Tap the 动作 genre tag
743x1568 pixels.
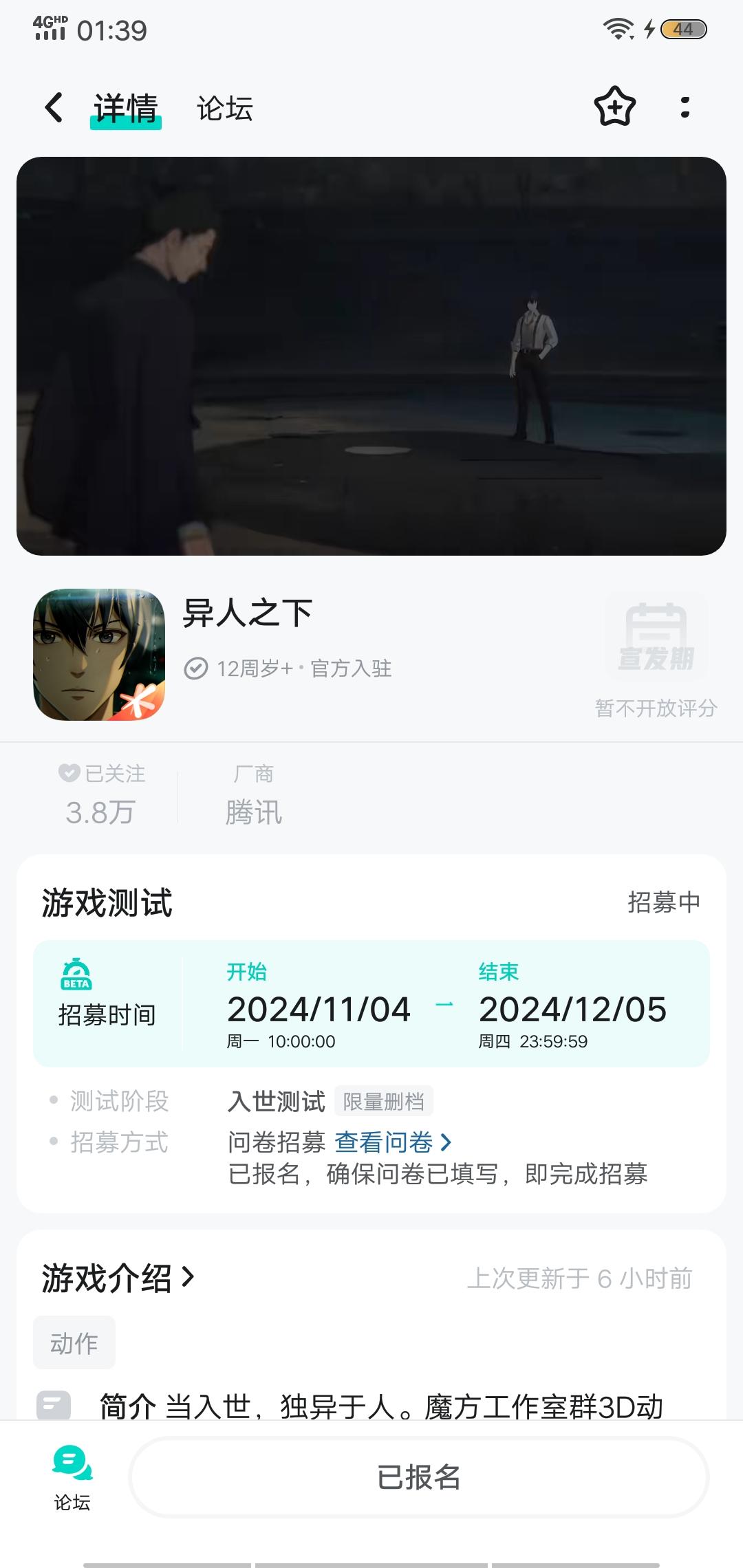(x=74, y=1341)
